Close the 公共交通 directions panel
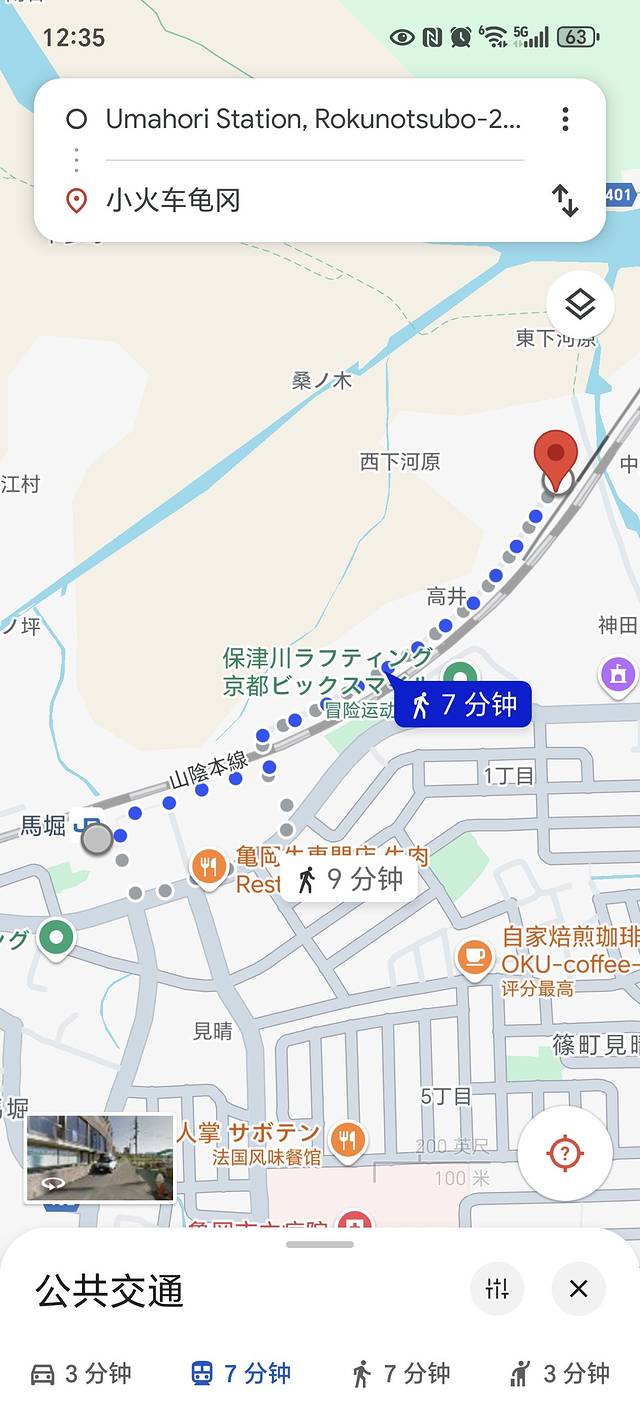Screen dimensions: 640x1411 click(x=578, y=1289)
